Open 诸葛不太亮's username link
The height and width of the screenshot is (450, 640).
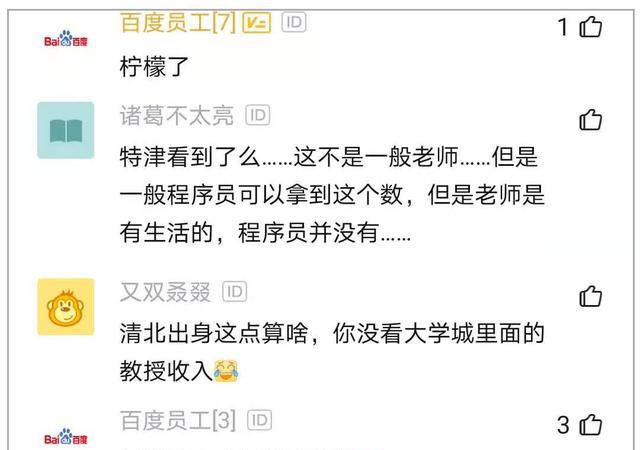(177, 116)
